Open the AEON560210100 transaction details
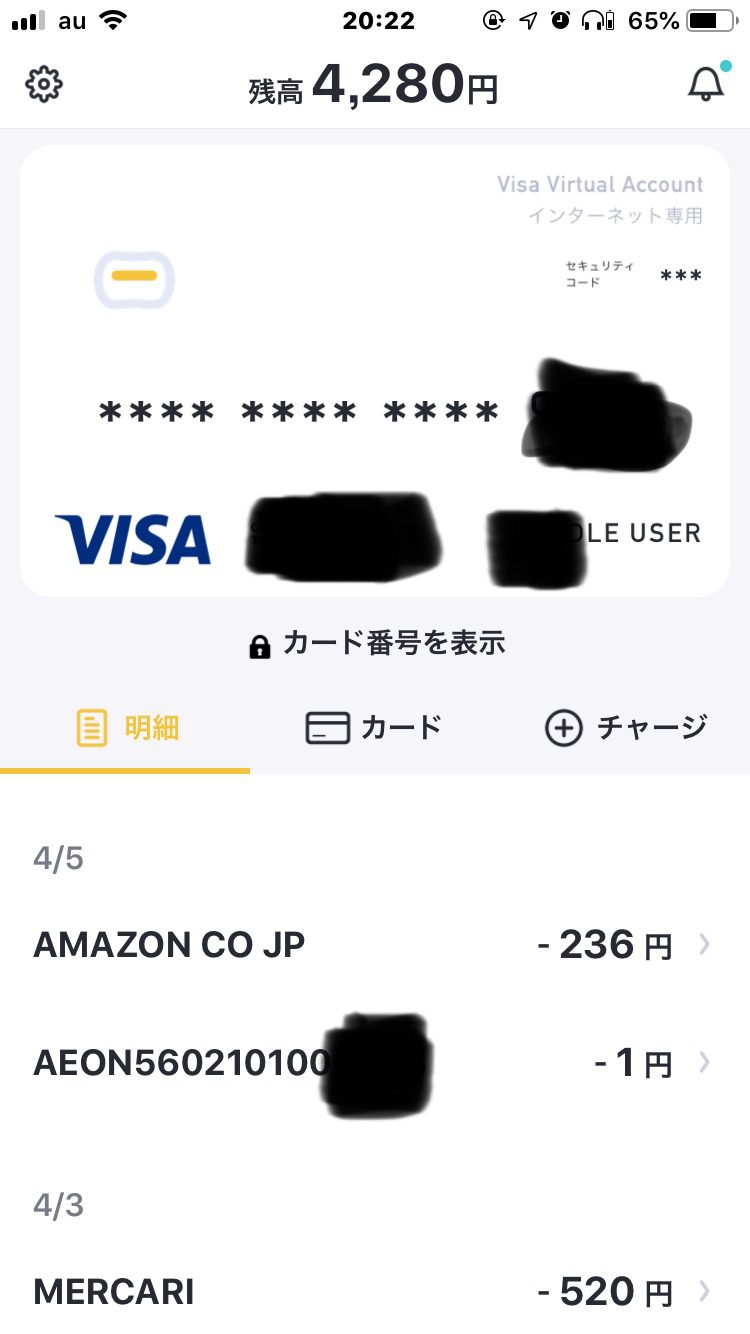The image size is (750, 1334). [x=375, y=1063]
